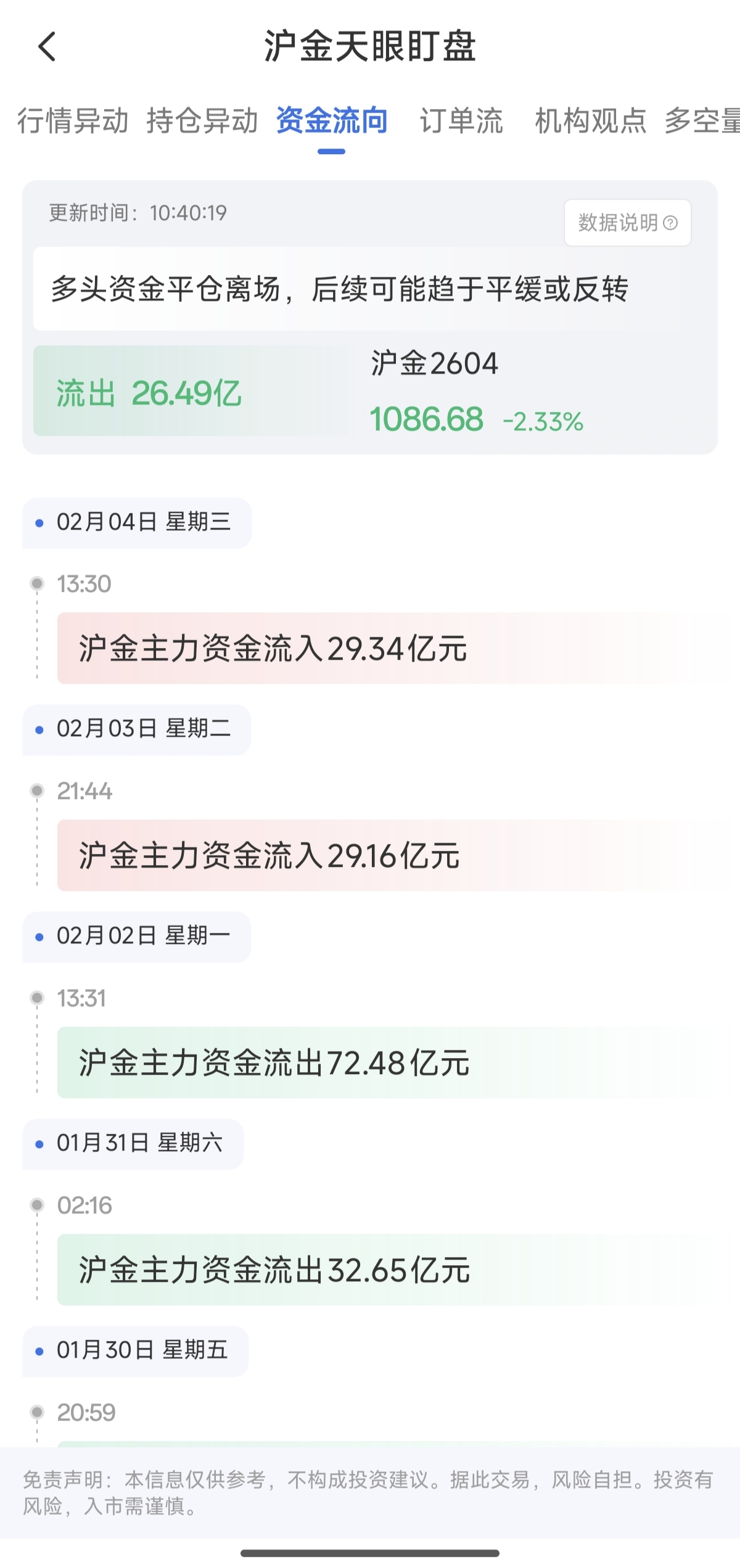Tap the timeline marker at 02:16
Image resolution: width=740 pixels, height=1568 pixels.
(x=38, y=1204)
